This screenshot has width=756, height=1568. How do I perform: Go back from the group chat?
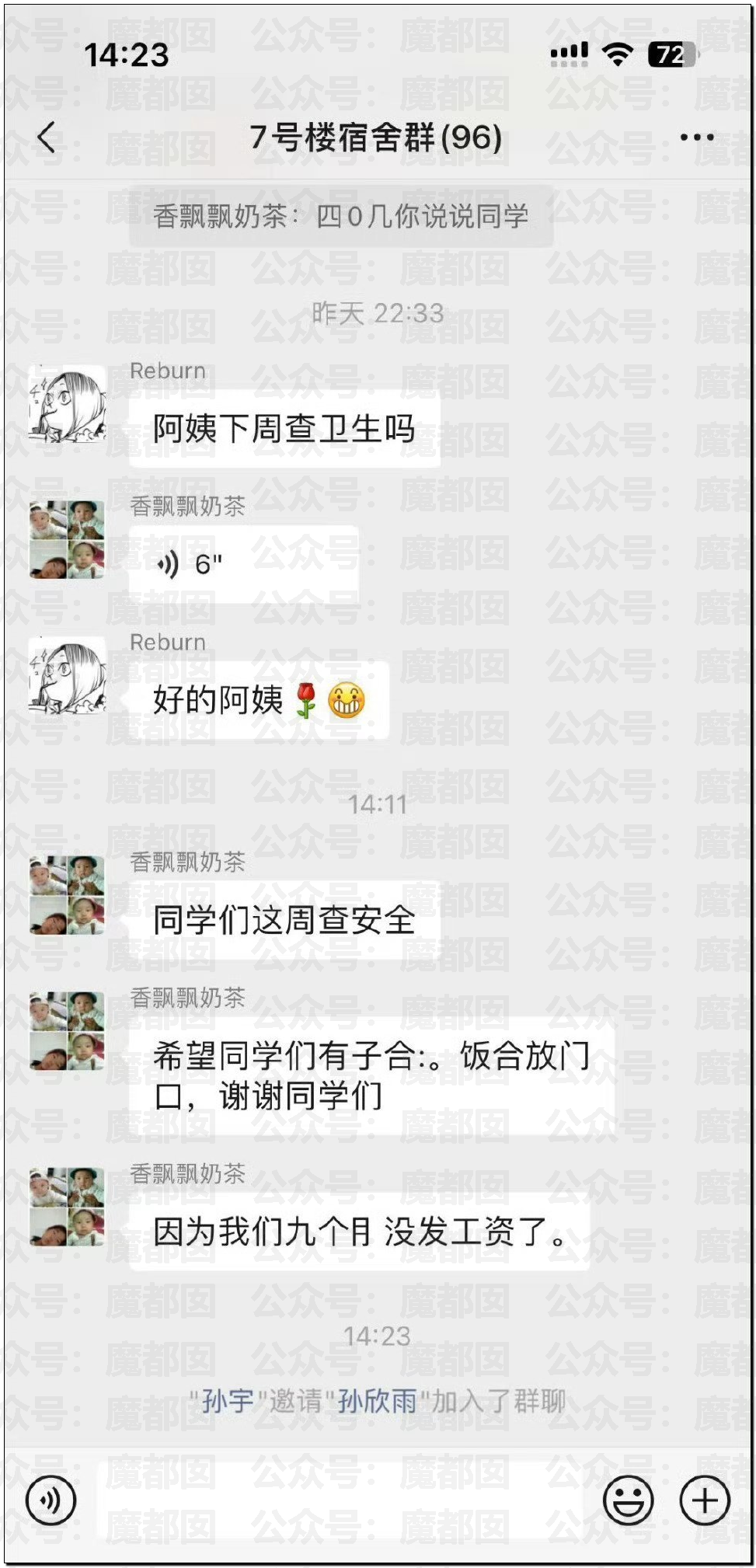click(x=47, y=138)
